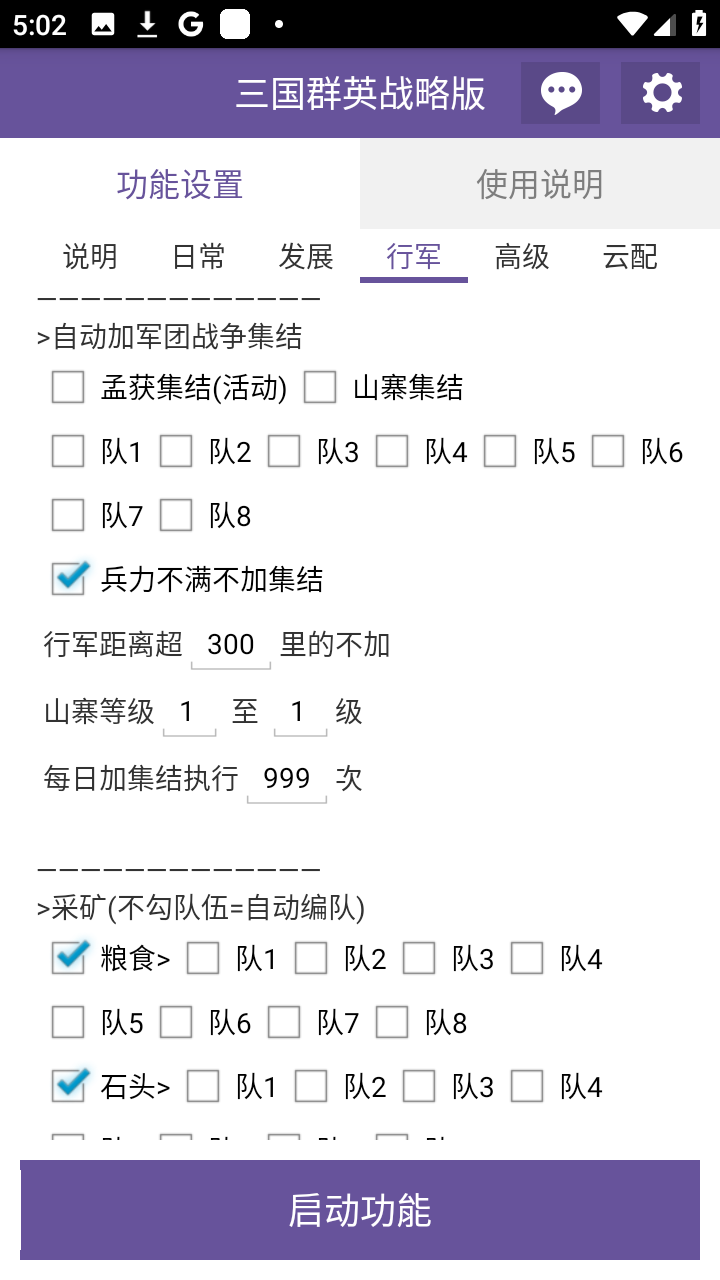This screenshot has height=1280, width=720.
Task: Open the settings gear icon
Action: 660,93
